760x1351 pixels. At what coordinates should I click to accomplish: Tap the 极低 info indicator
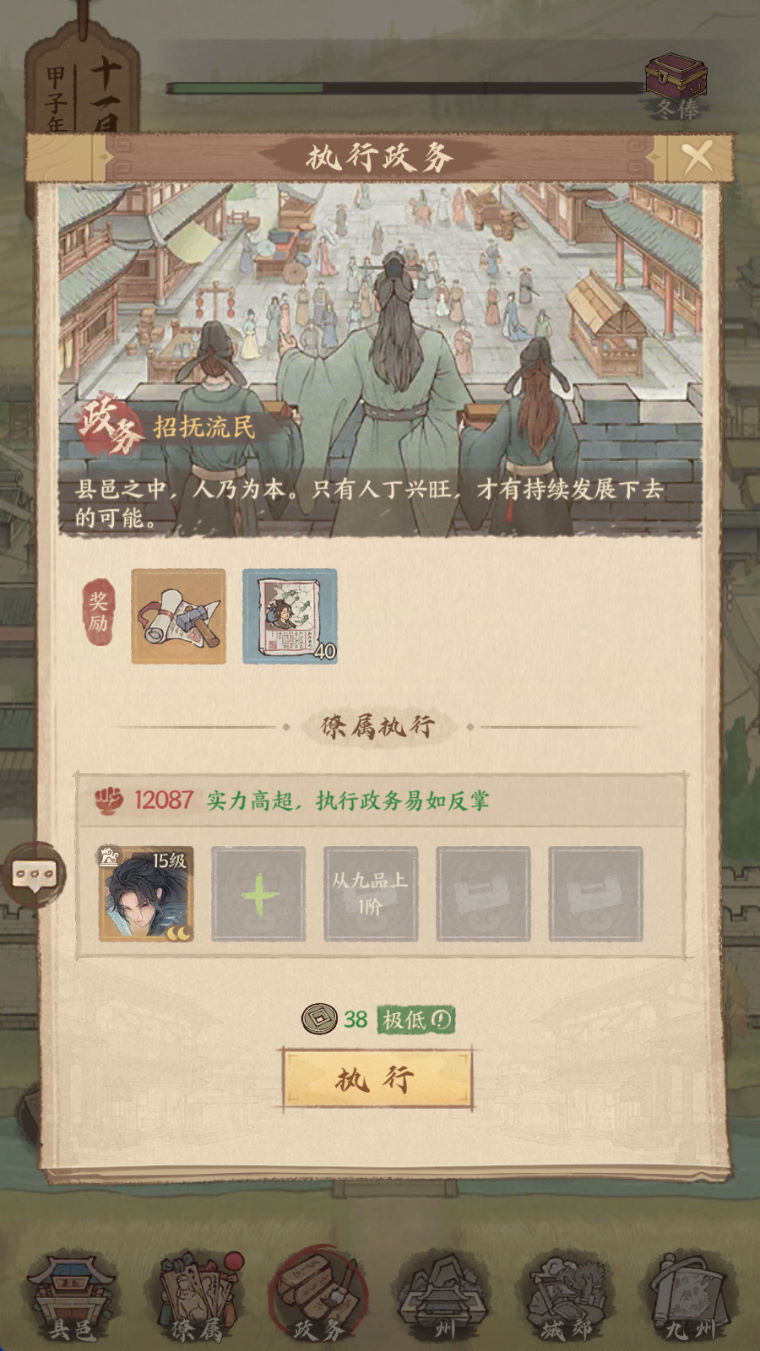(x=415, y=1019)
